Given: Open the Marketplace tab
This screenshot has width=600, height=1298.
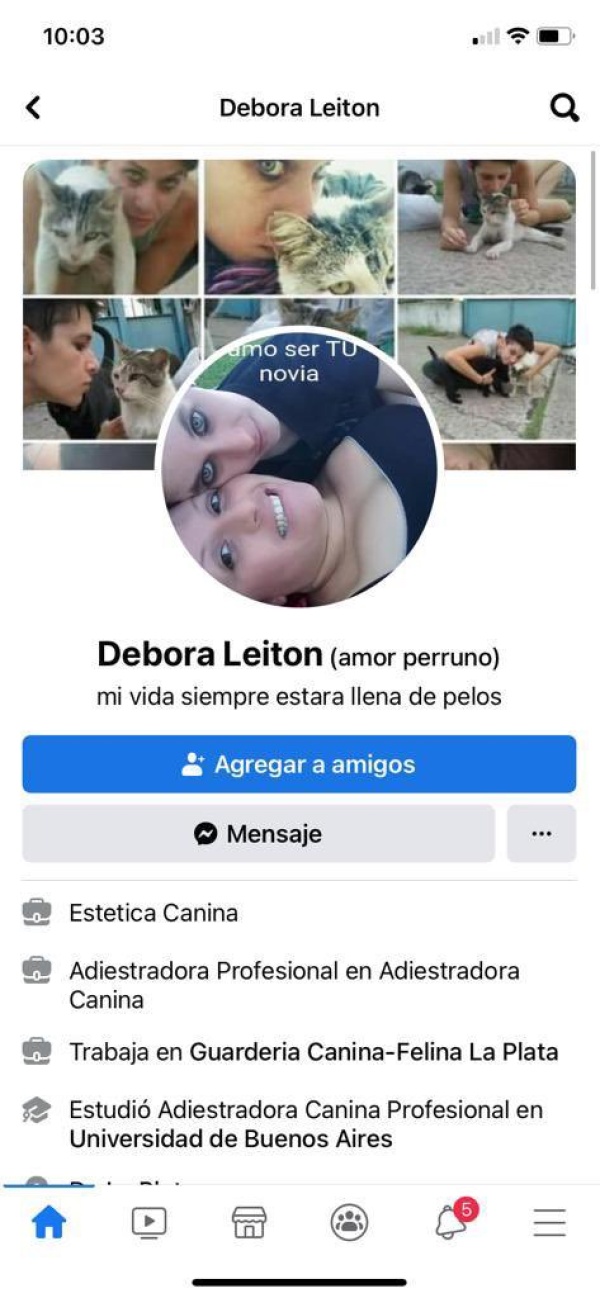Looking at the screenshot, I should (249, 1222).
